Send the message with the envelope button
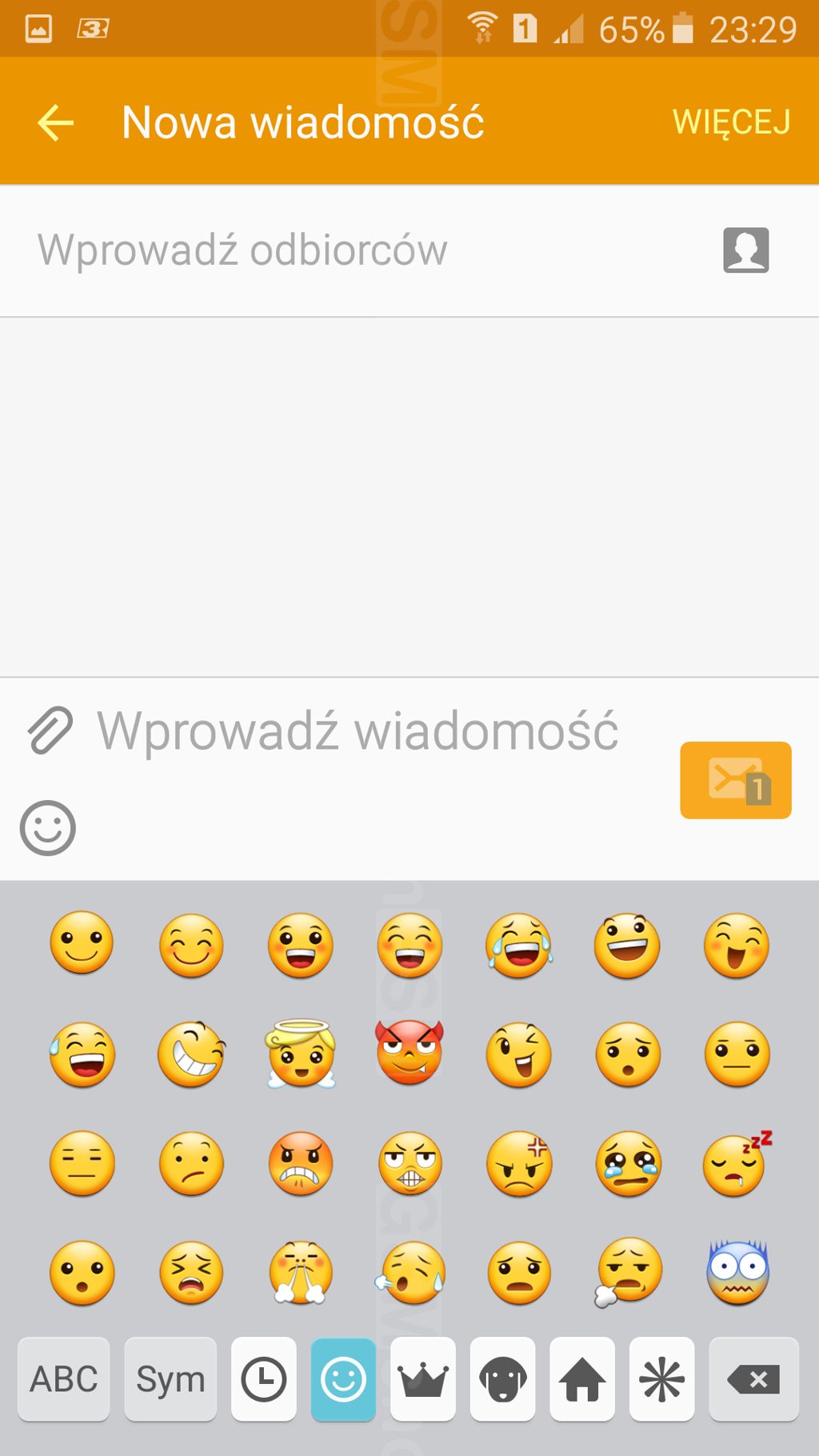819x1456 pixels. coord(736,780)
